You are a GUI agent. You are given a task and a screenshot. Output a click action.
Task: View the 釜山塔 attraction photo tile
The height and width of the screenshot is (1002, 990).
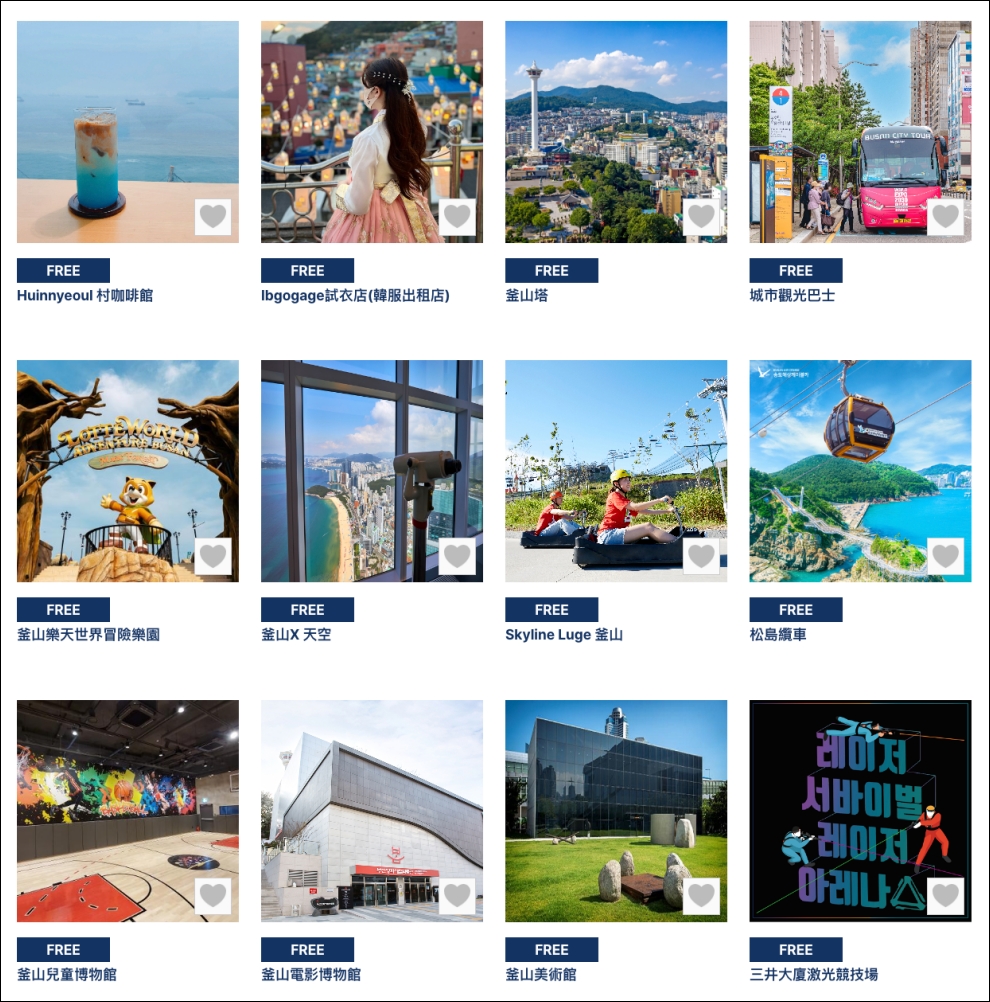point(615,131)
